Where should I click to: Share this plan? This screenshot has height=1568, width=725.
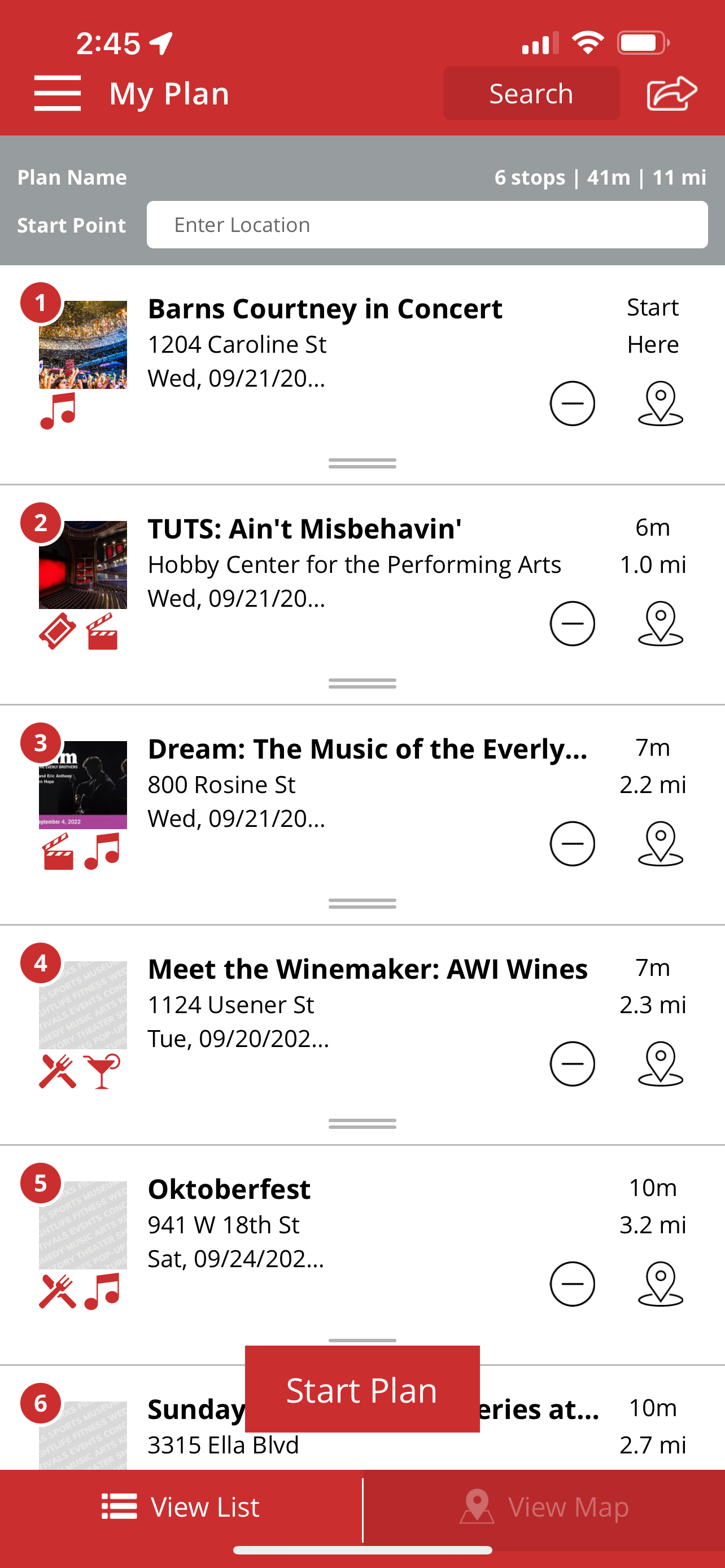click(671, 94)
